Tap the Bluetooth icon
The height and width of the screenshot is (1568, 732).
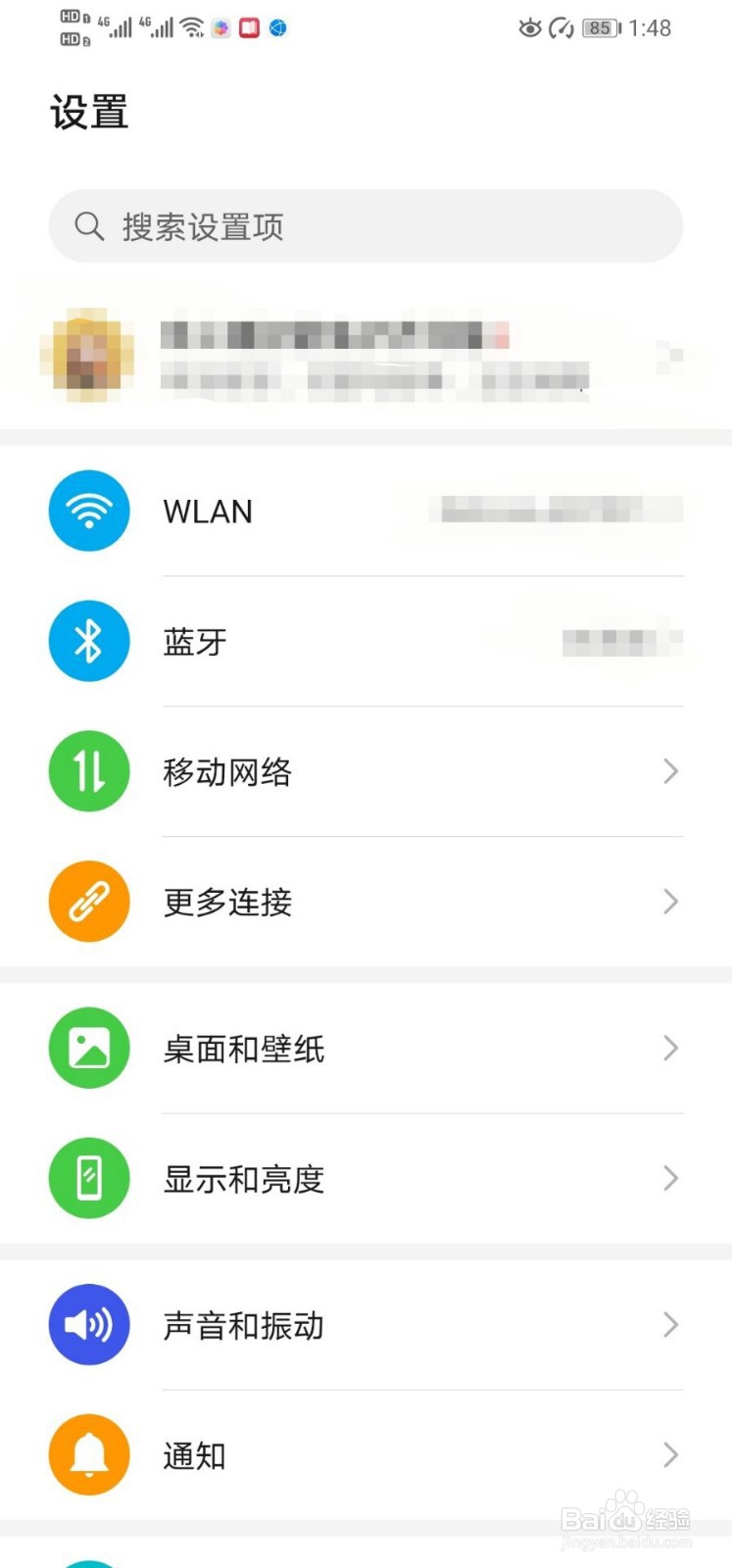click(x=88, y=641)
